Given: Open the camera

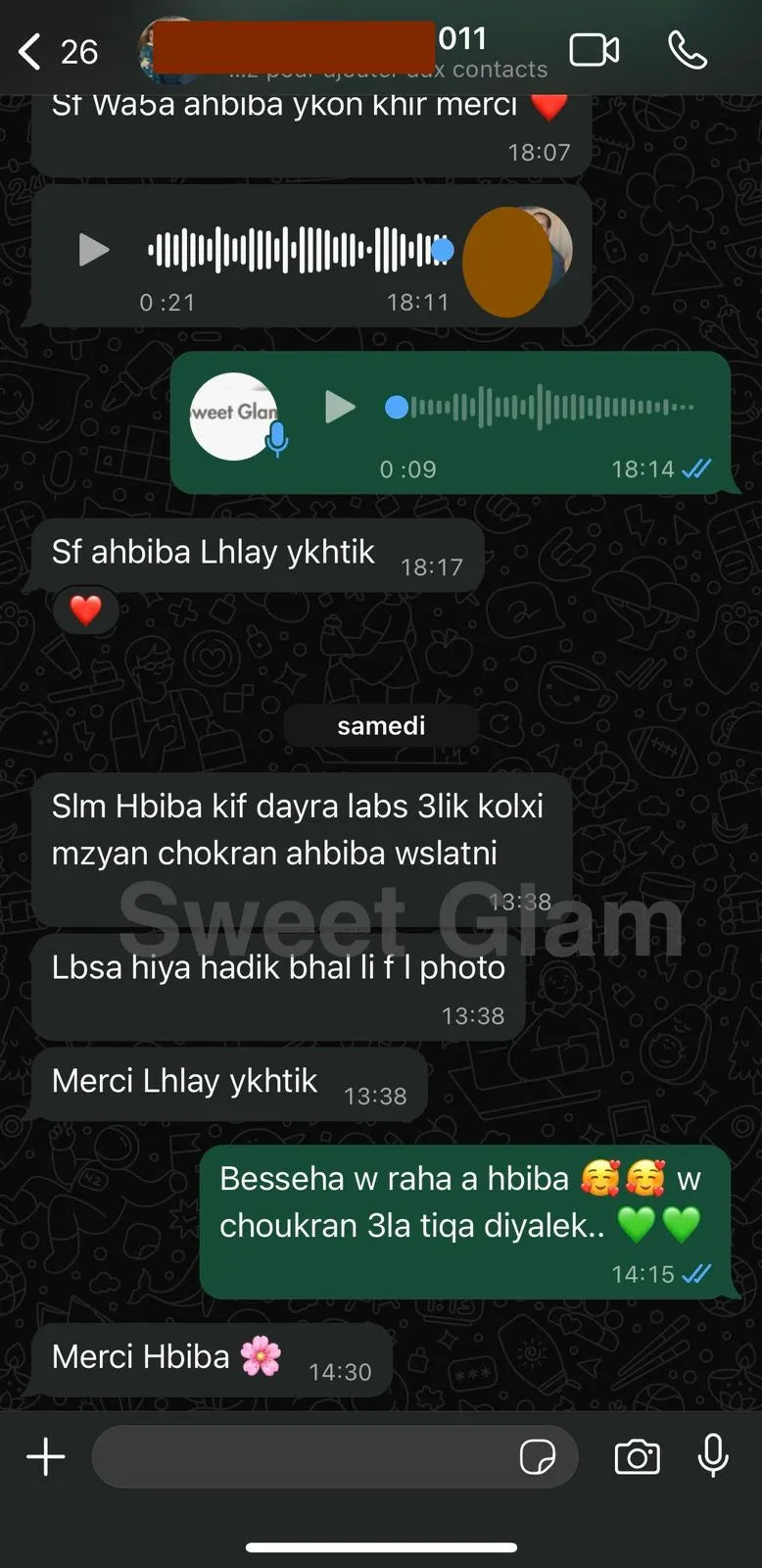Looking at the screenshot, I should (x=637, y=1456).
